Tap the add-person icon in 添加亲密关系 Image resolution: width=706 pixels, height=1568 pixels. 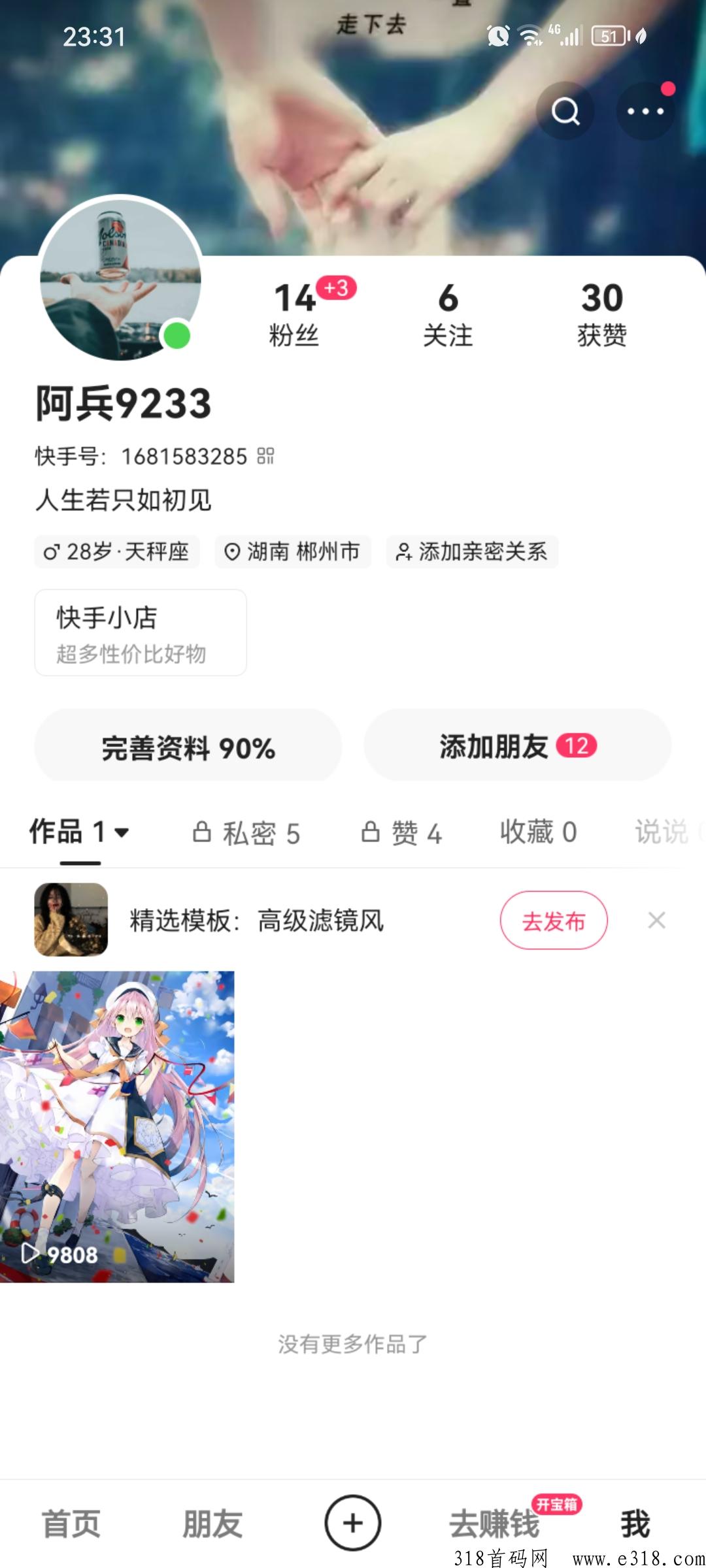pyautogui.click(x=405, y=552)
